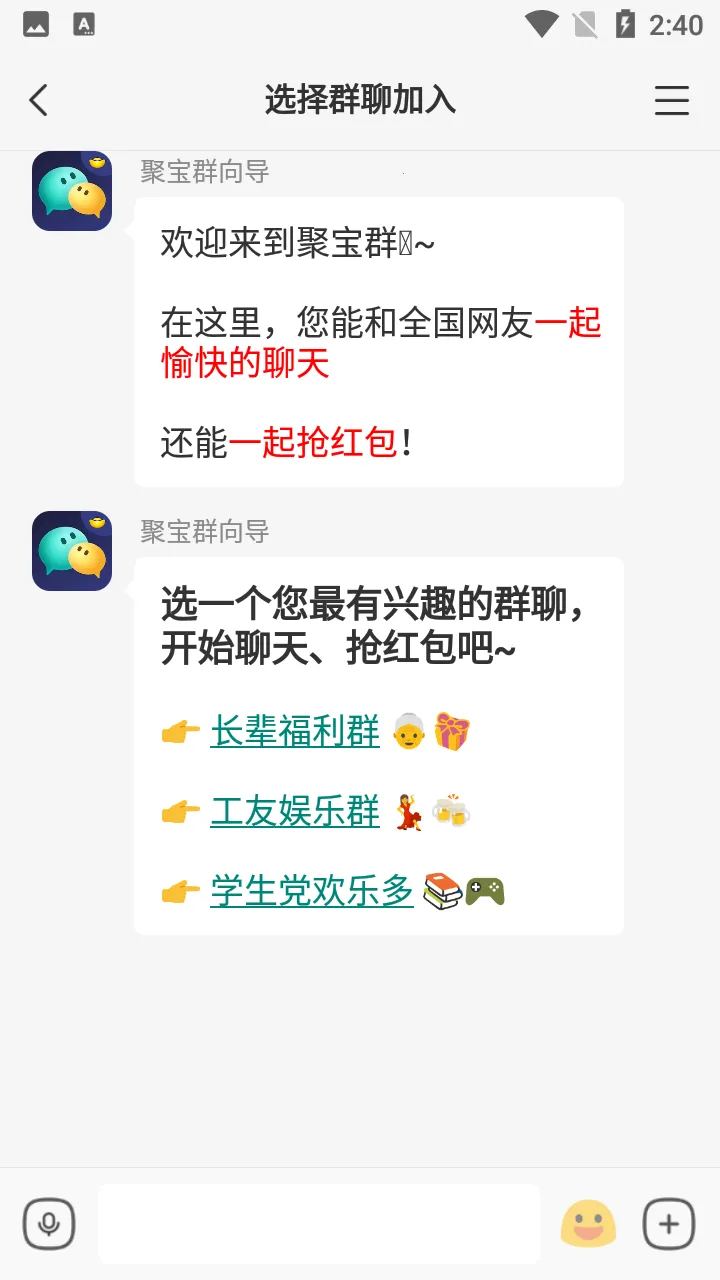The width and height of the screenshot is (720, 1280).
Task: Open the 学生党欢乐多 group link
Action: point(311,890)
